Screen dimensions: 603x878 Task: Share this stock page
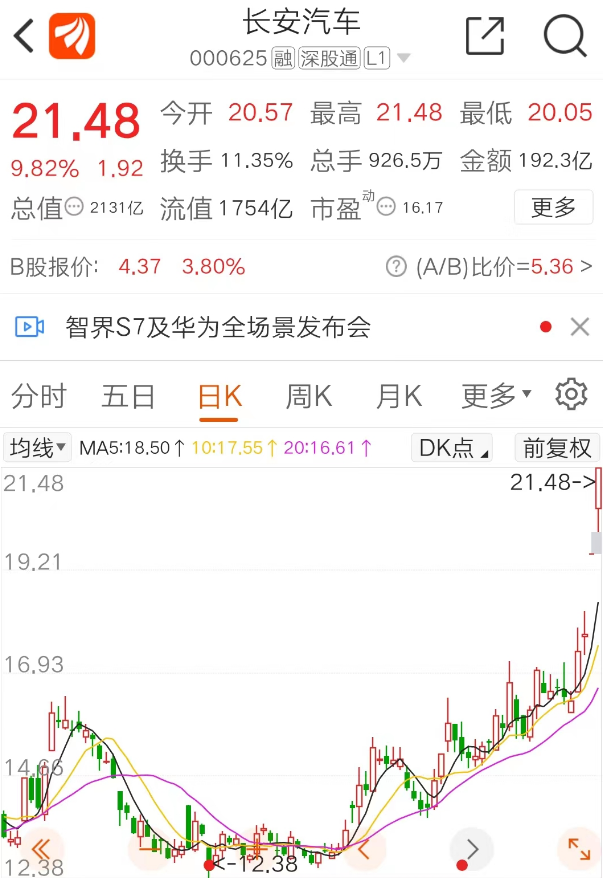click(485, 37)
